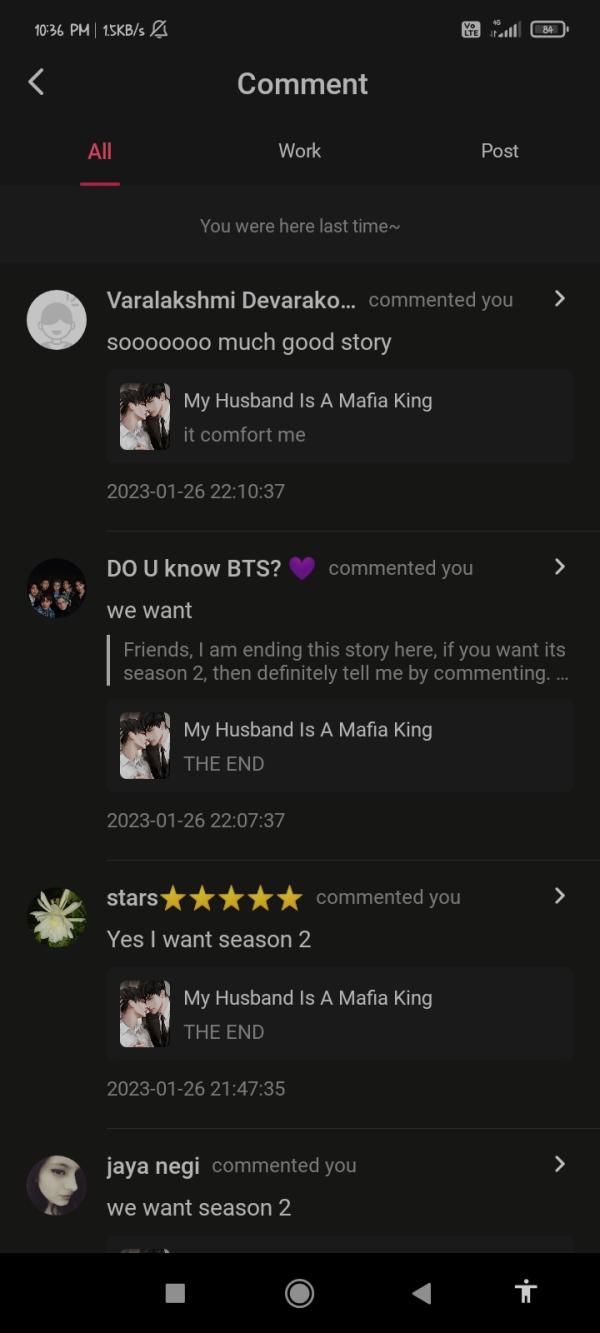Switch to the Work tab
This screenshot has width=600, height=1333.
point(299,151)
